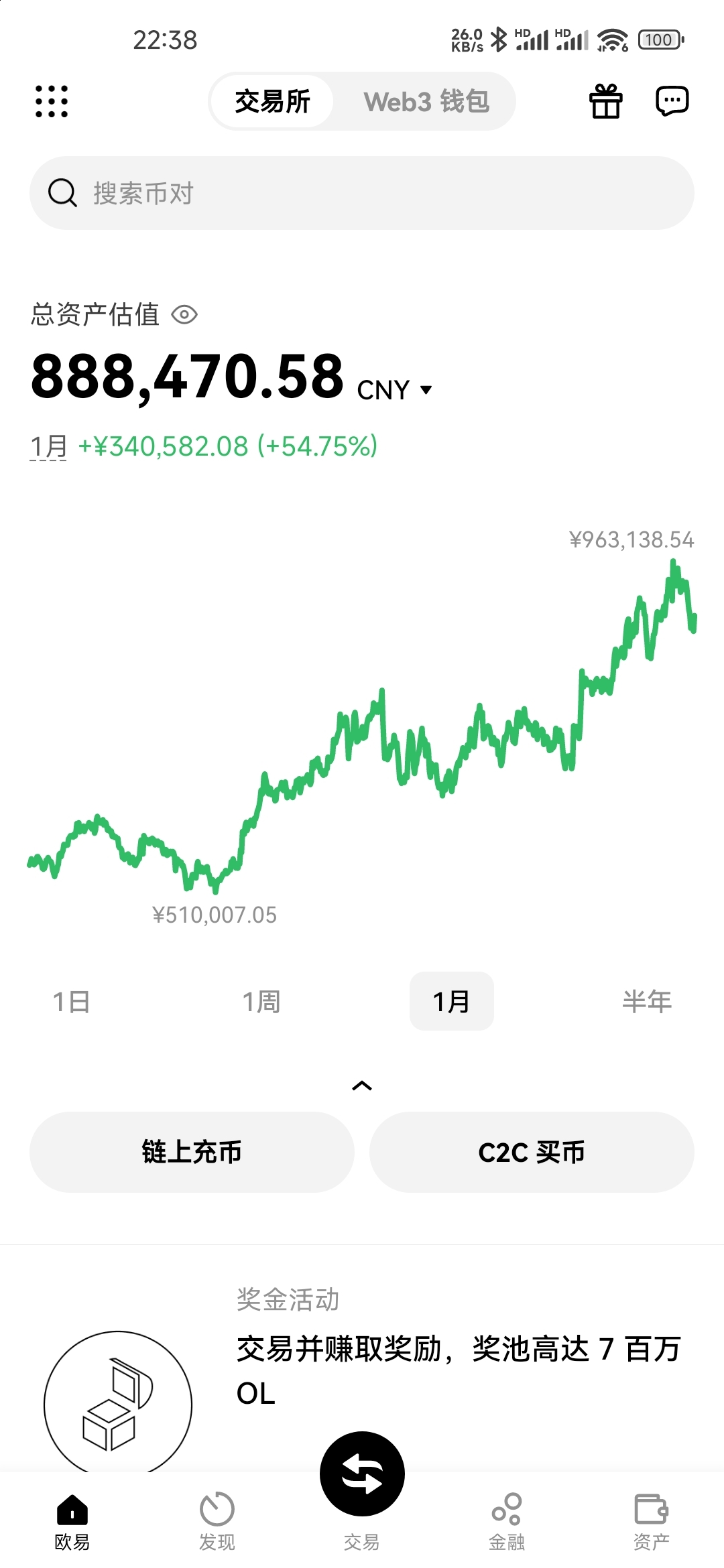Hide total asset value with eye icon
The height and width of the screenshot is (1568, 724).
point(184,314)
